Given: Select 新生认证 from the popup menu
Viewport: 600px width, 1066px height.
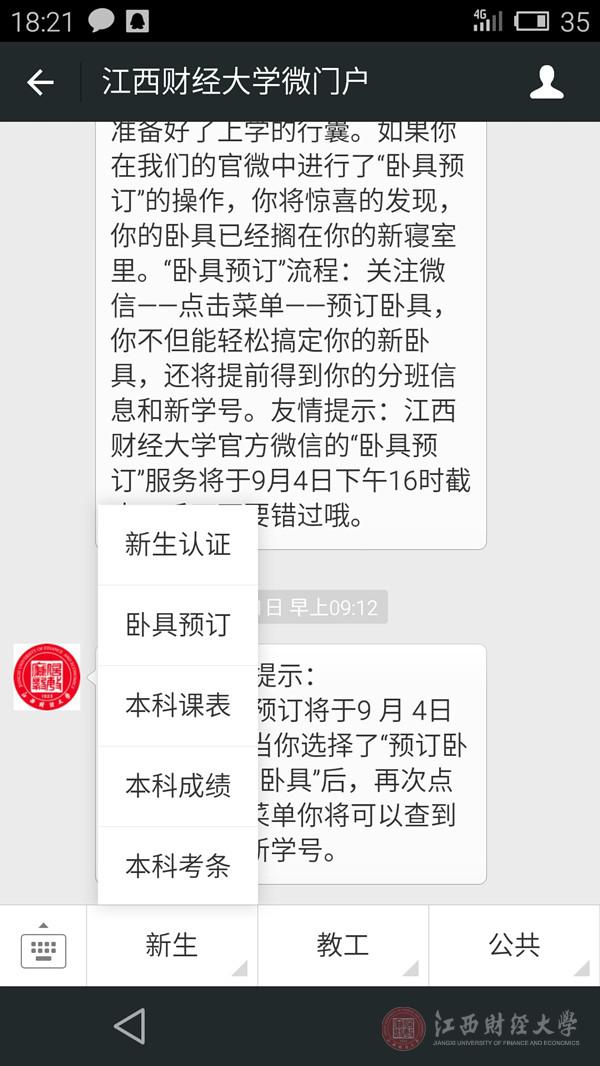Looking at the screenshot, I should click(x=178, y=545).
